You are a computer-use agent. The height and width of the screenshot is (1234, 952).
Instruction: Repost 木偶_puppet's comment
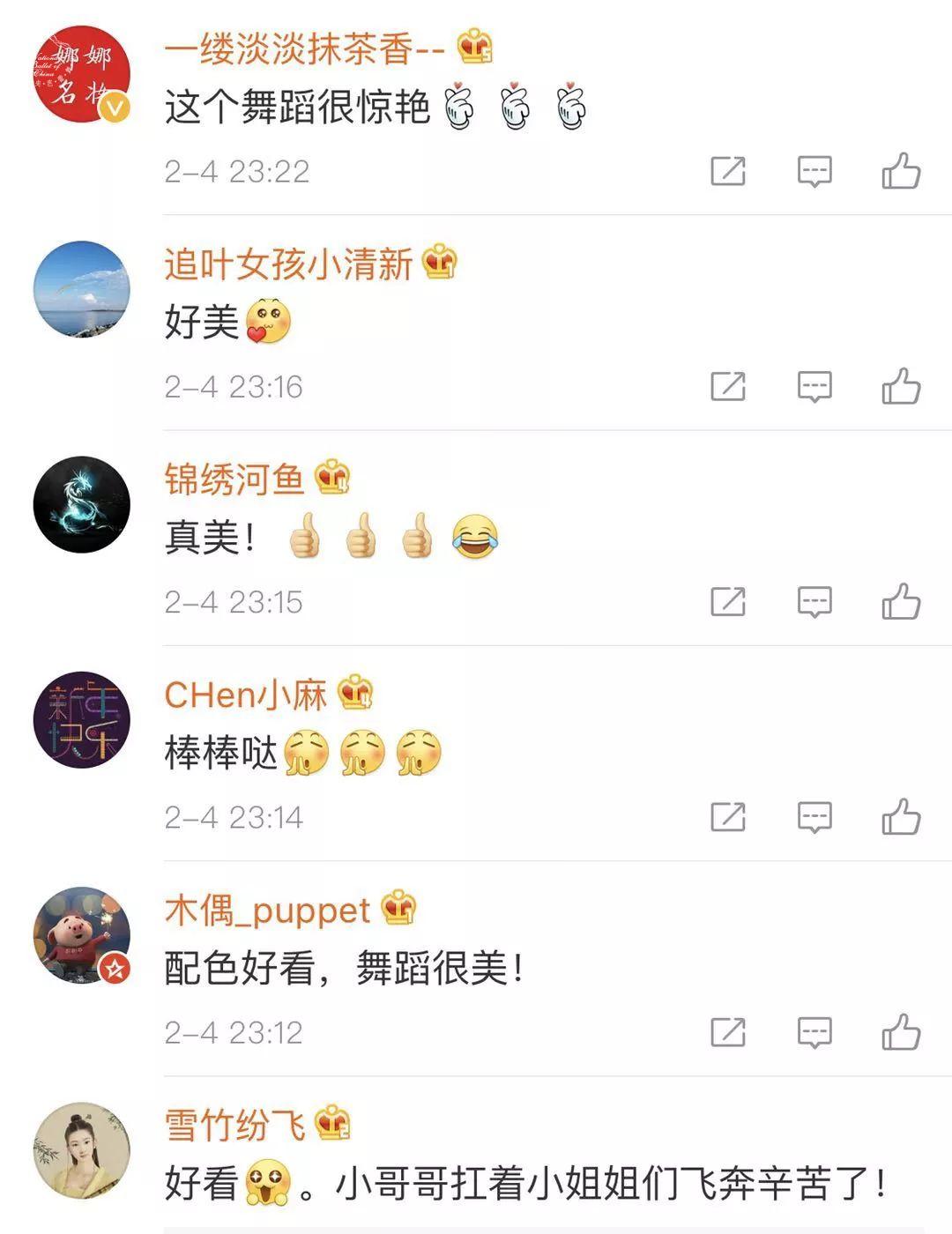728,1032
